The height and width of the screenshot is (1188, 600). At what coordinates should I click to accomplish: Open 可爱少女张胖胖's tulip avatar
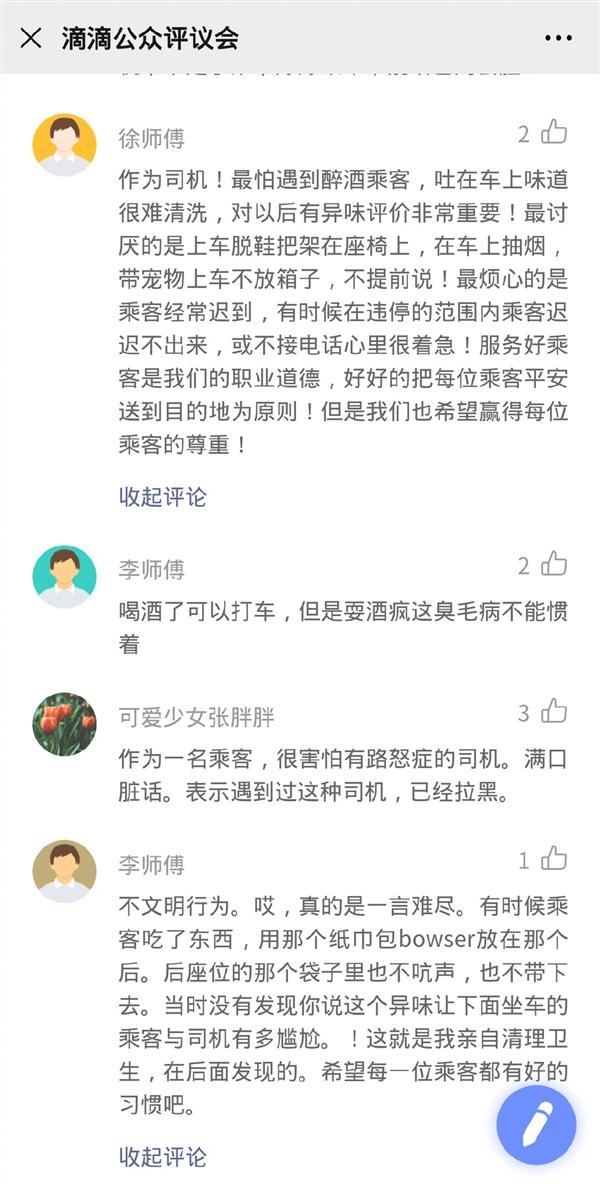click(x=65, y=724)
